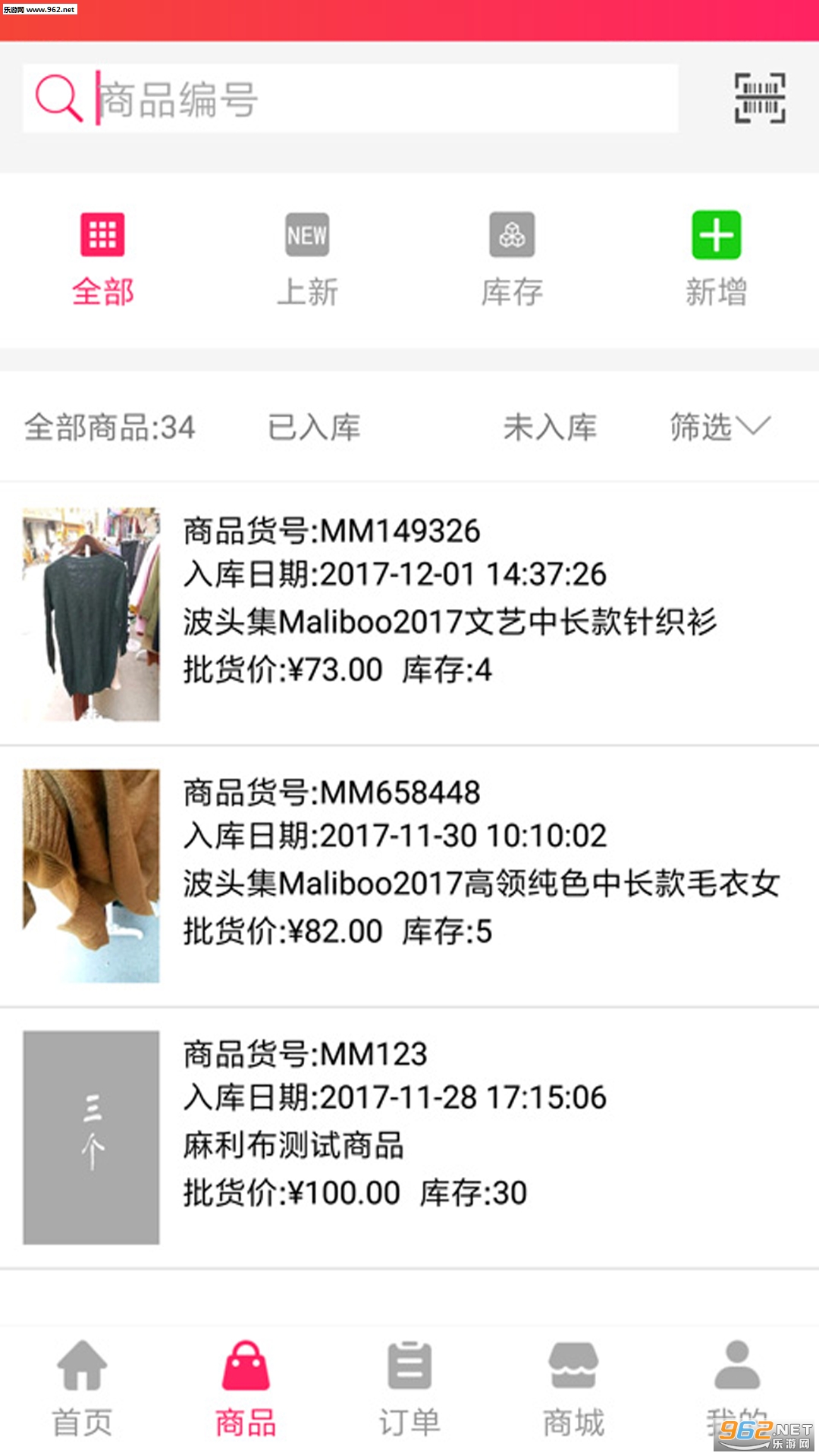819x1456 pixels.
Task: Open the barcode scanner icon
Action: pyautogui.click(x=760, y=99)
